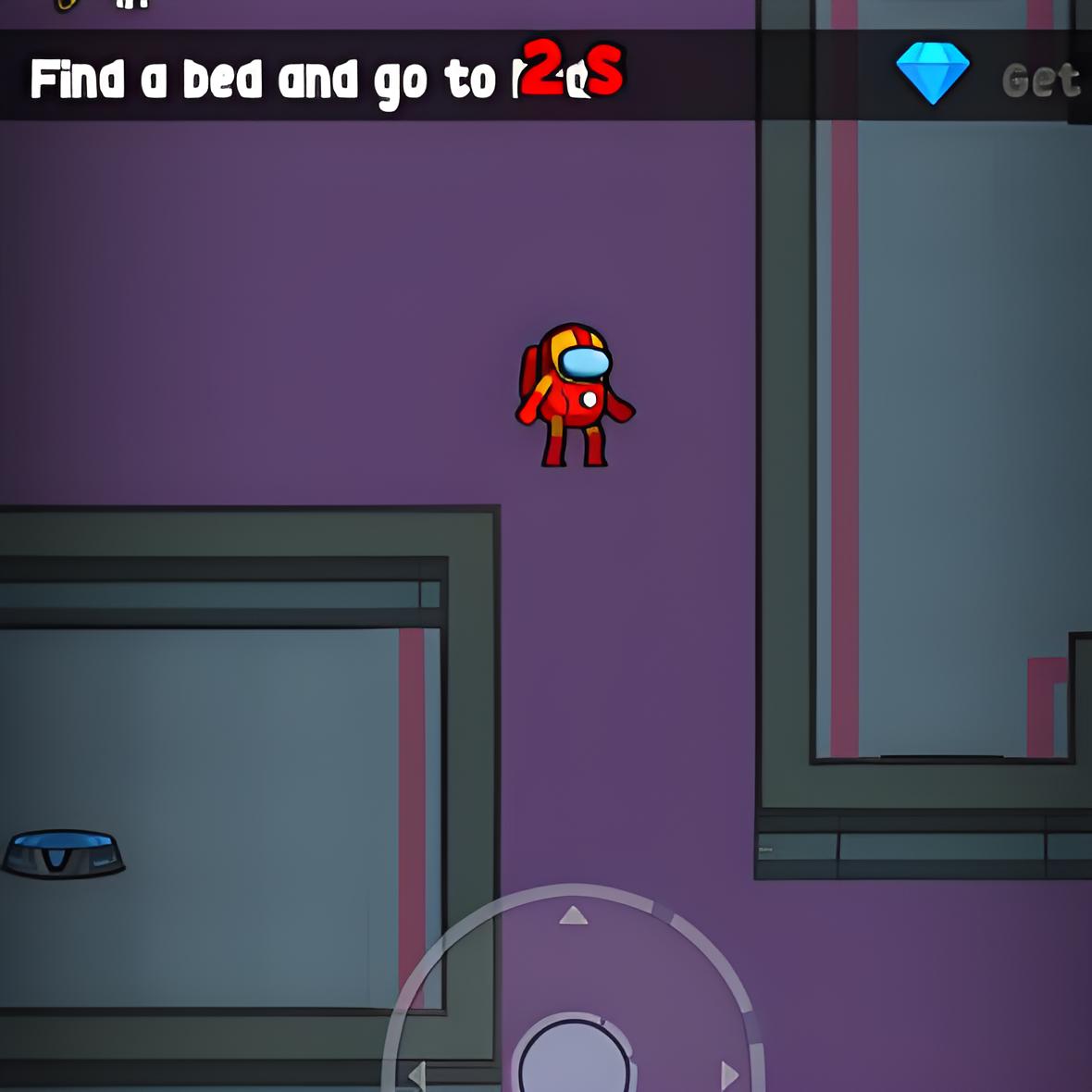Tap the joystick left arrow
This screenshot has width=1092, height=1092.
point(417,1075)
